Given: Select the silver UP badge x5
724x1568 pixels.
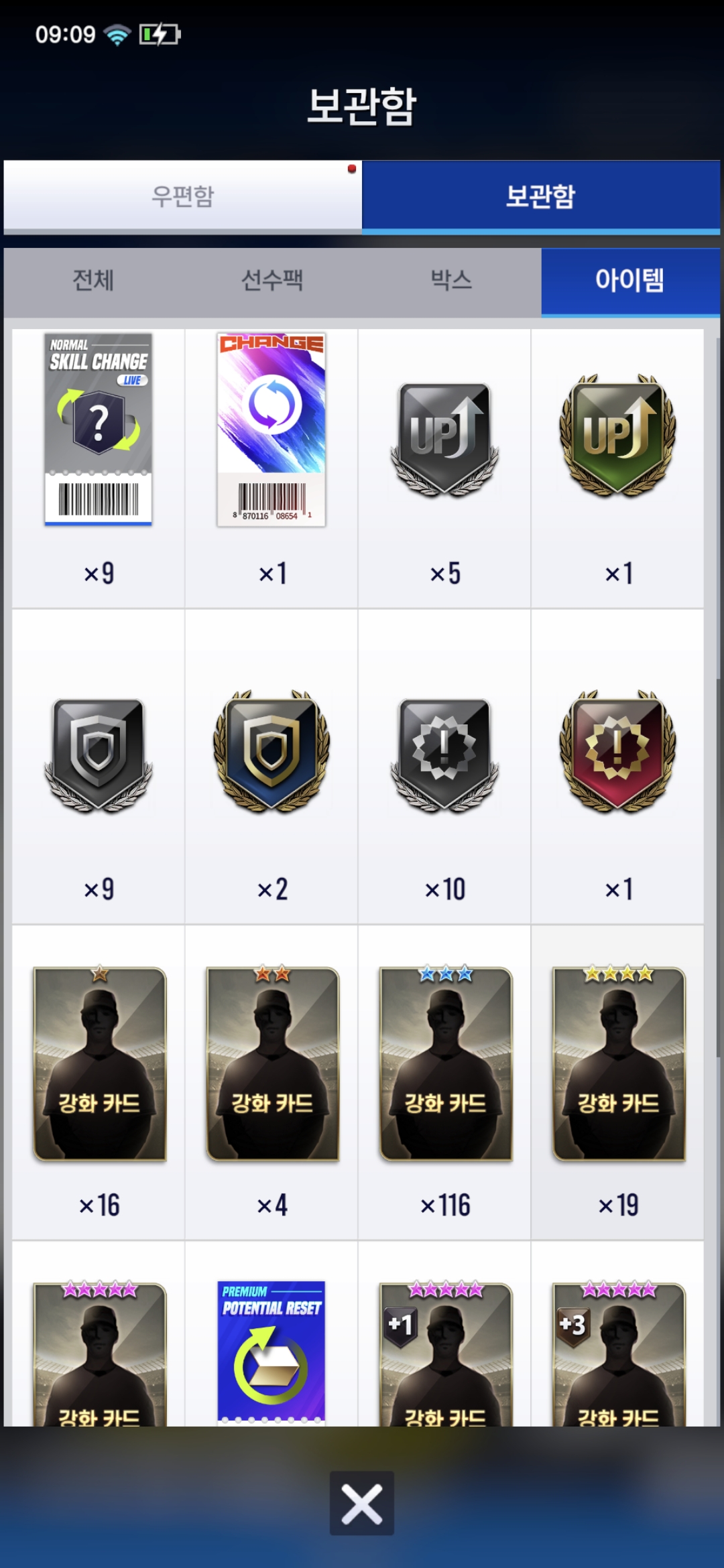Looking at the screenshot, I should (x=444, y=439).
